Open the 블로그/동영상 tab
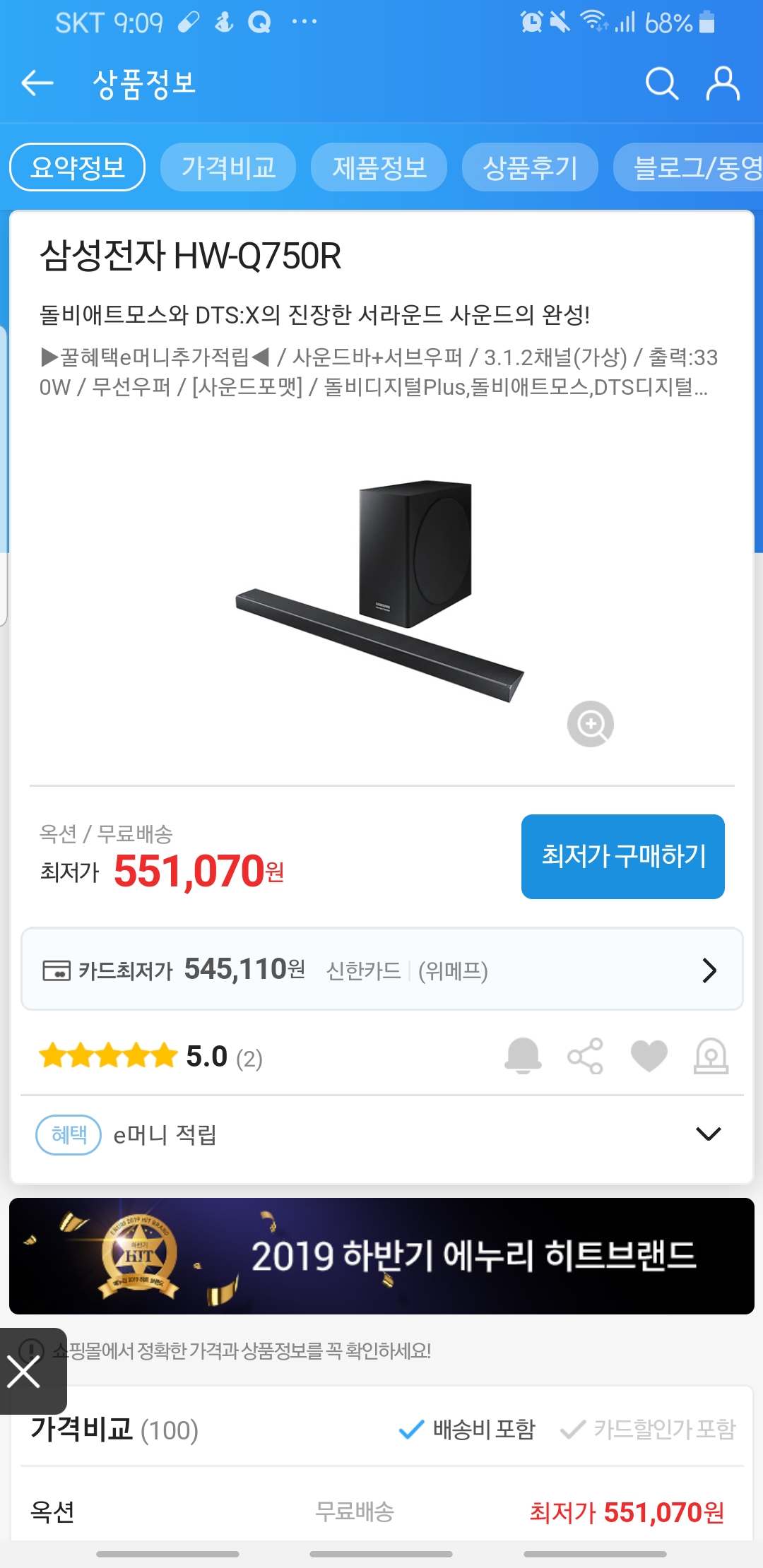The image size is (763, 1568). [x=689, y=167]
